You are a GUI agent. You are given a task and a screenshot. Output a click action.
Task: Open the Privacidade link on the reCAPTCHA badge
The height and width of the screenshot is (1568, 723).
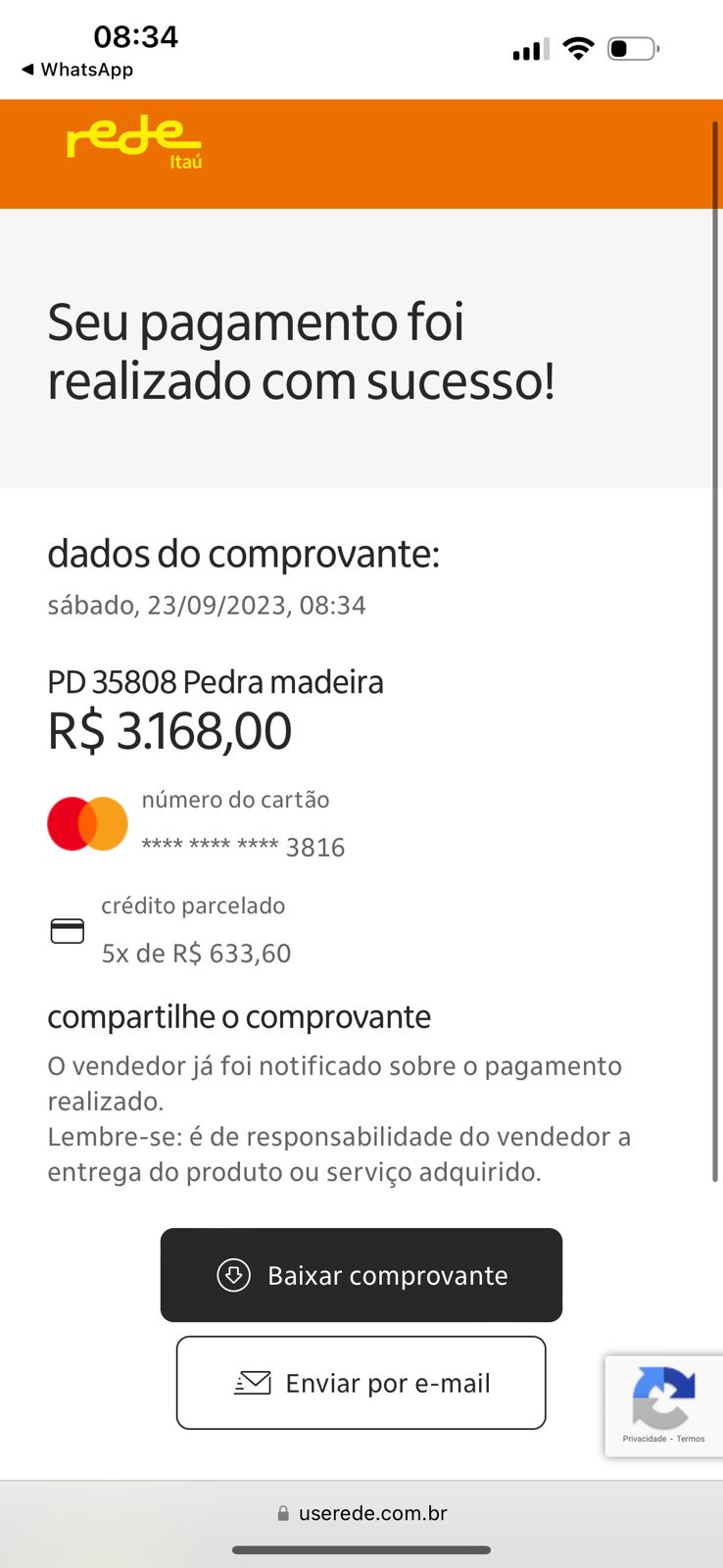tap(647, 1439)
